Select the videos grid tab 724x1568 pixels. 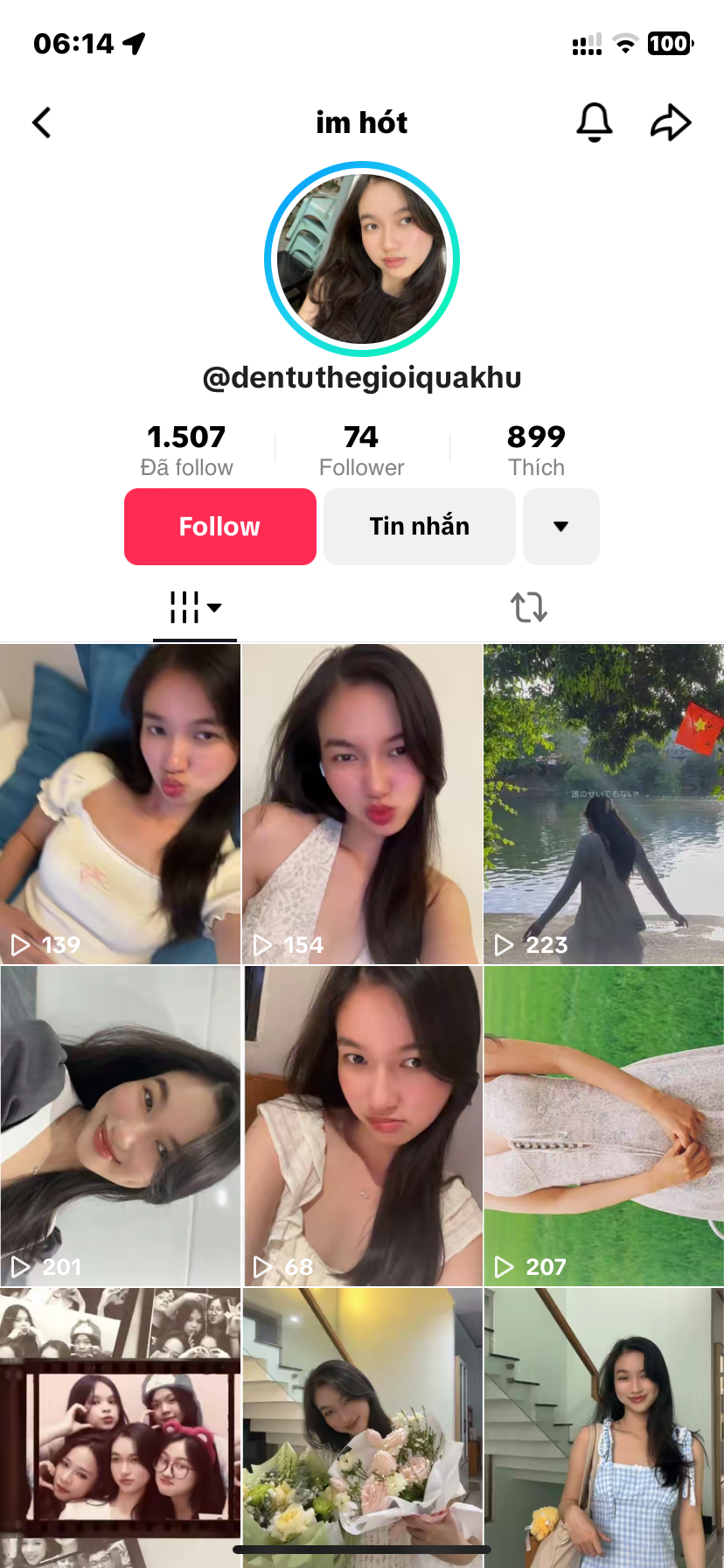pyautogui.click(x=195, y=607)
